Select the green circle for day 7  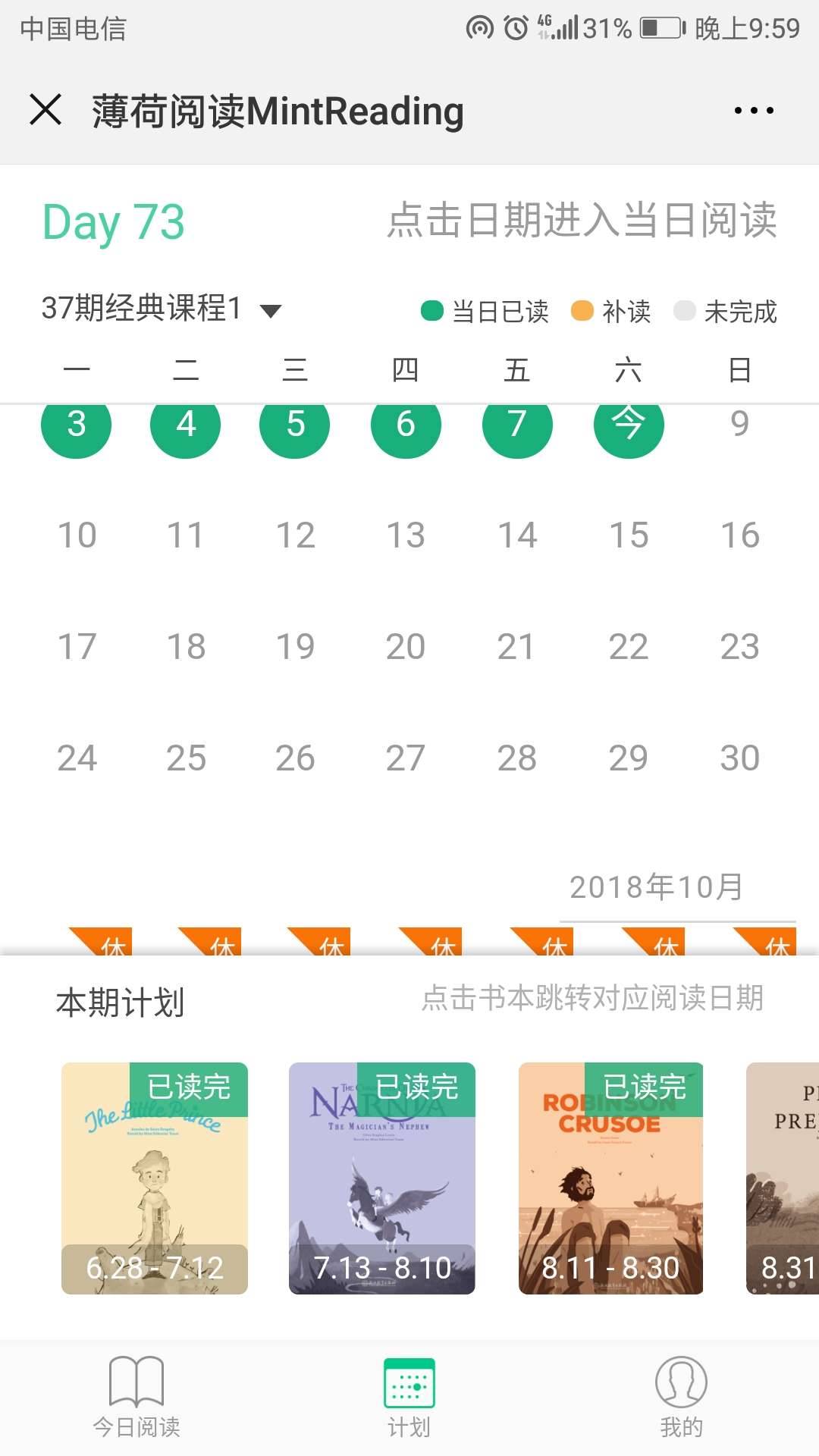point(516,425)
